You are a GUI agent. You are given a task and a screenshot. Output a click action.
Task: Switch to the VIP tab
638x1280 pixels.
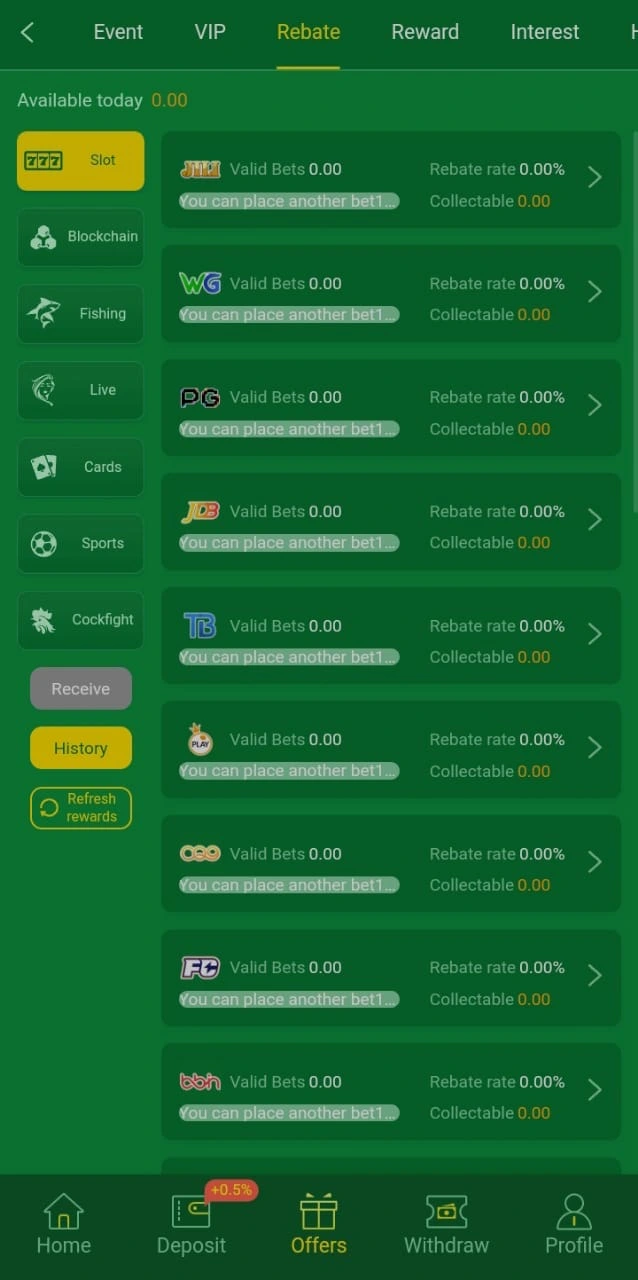[210, 32]
